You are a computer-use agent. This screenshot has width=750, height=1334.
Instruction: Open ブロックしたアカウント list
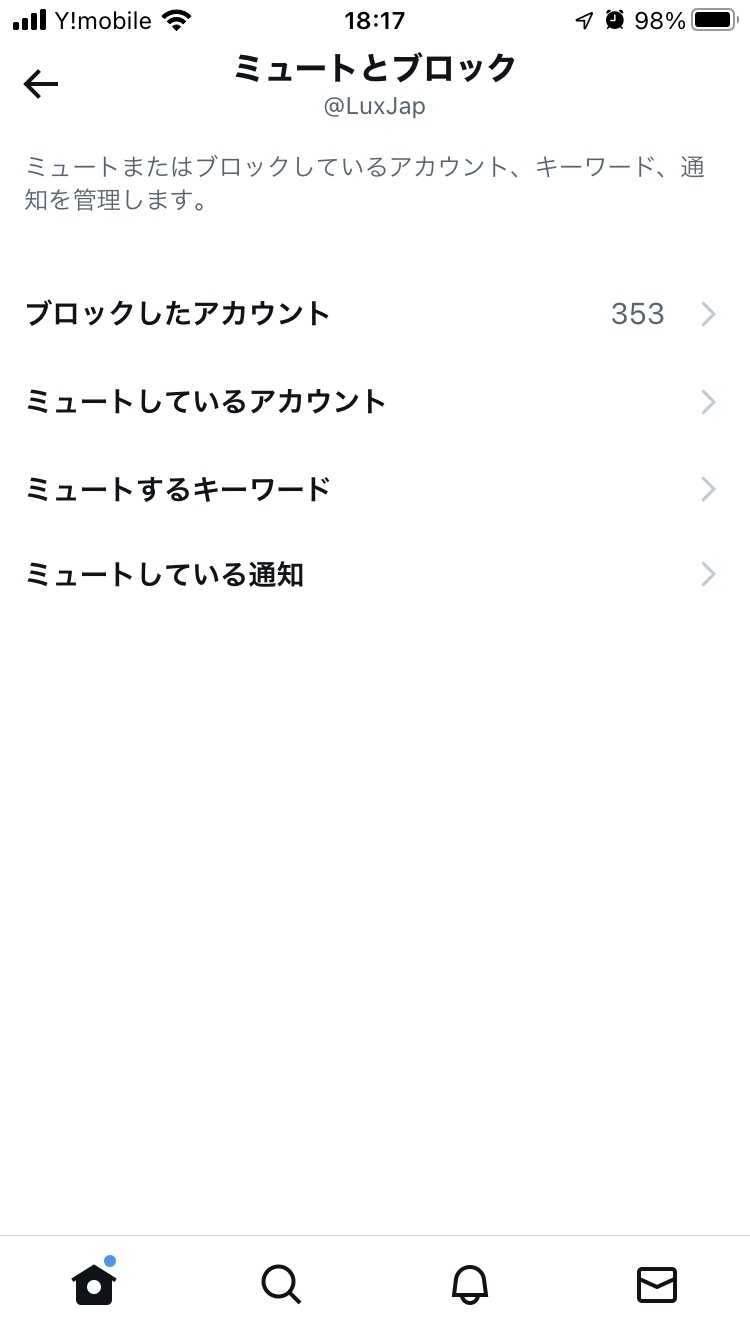click(375, 314)
